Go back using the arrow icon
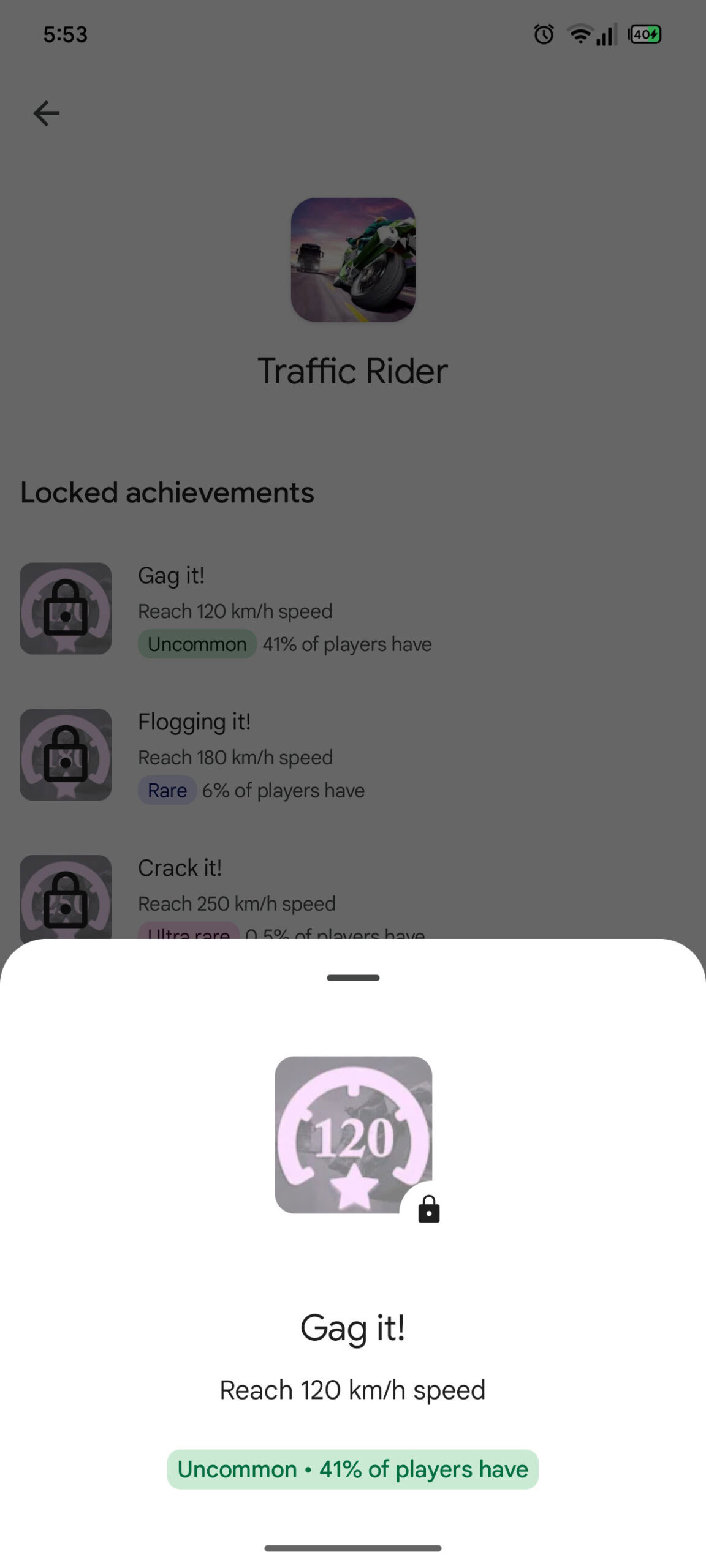 (x=47, y=113)
